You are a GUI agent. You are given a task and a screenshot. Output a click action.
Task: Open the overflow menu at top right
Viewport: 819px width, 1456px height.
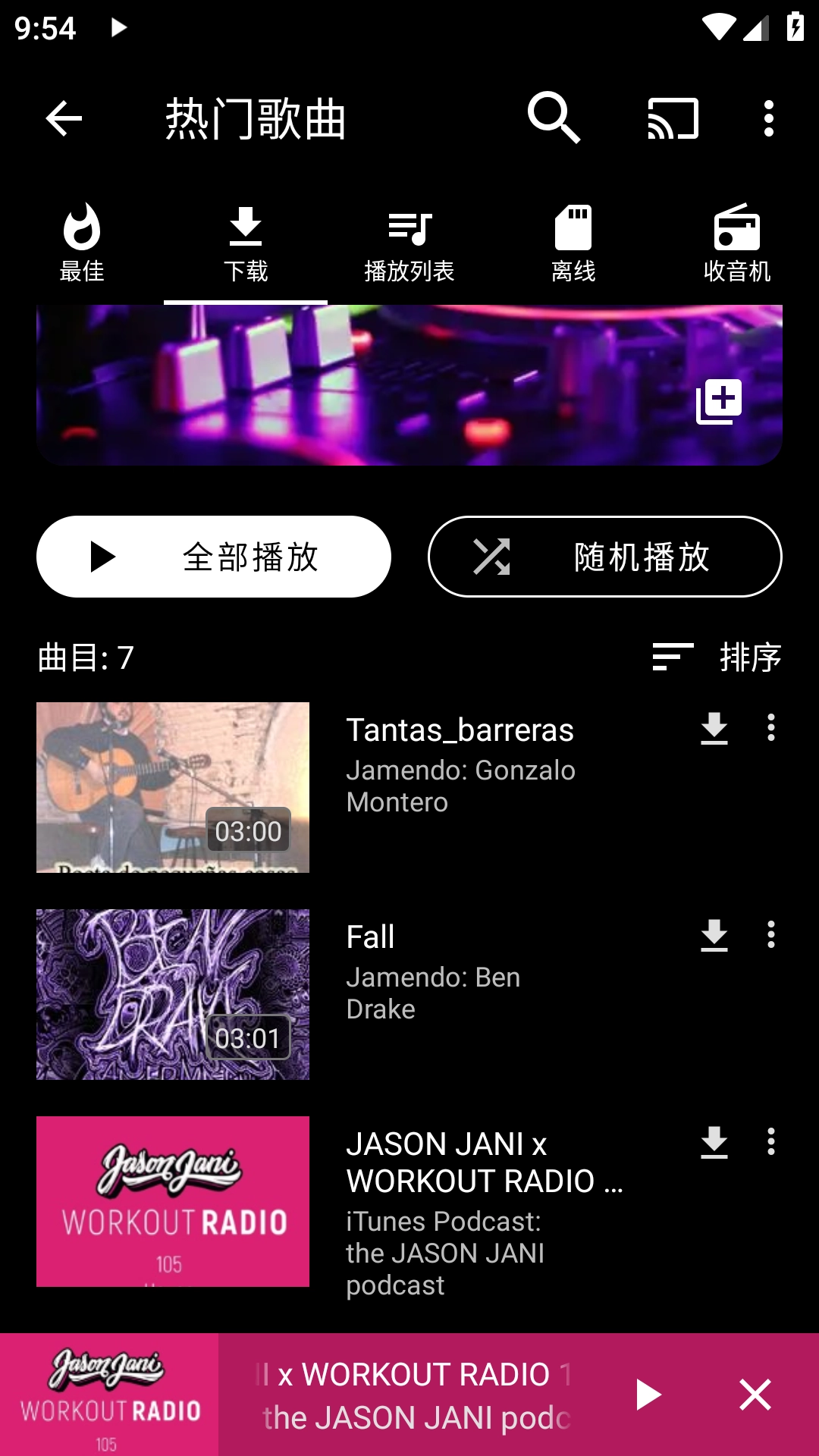point(768,119)
